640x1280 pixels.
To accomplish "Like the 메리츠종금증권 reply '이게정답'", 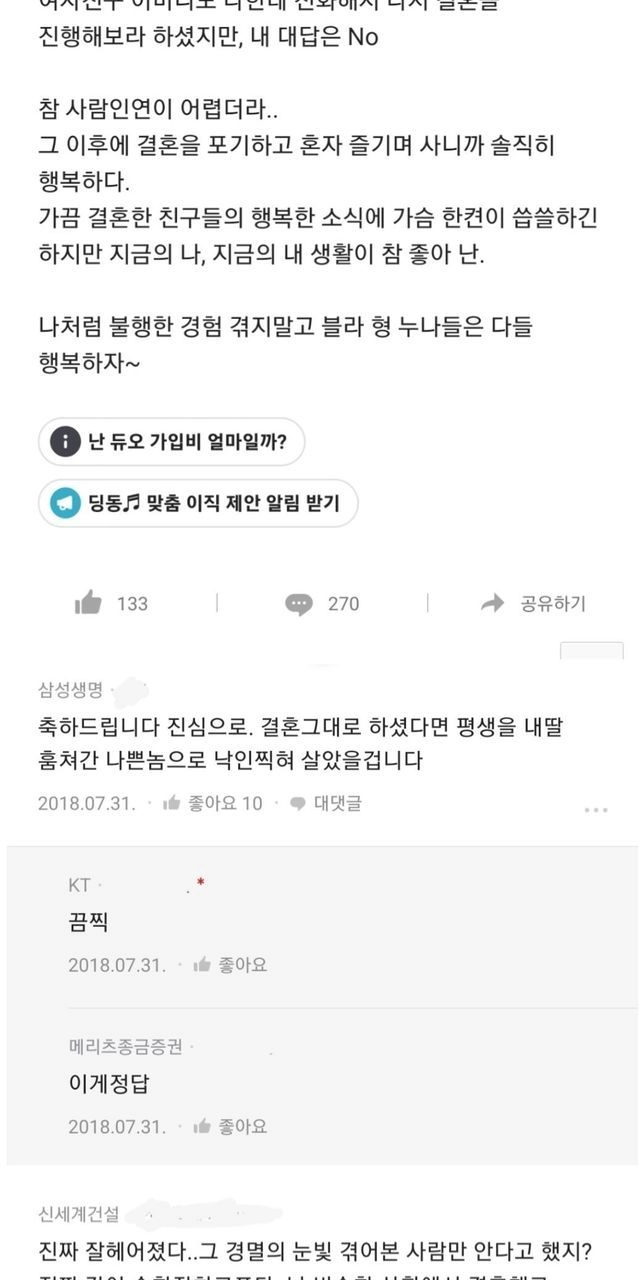I will (x=230, y=1126).
